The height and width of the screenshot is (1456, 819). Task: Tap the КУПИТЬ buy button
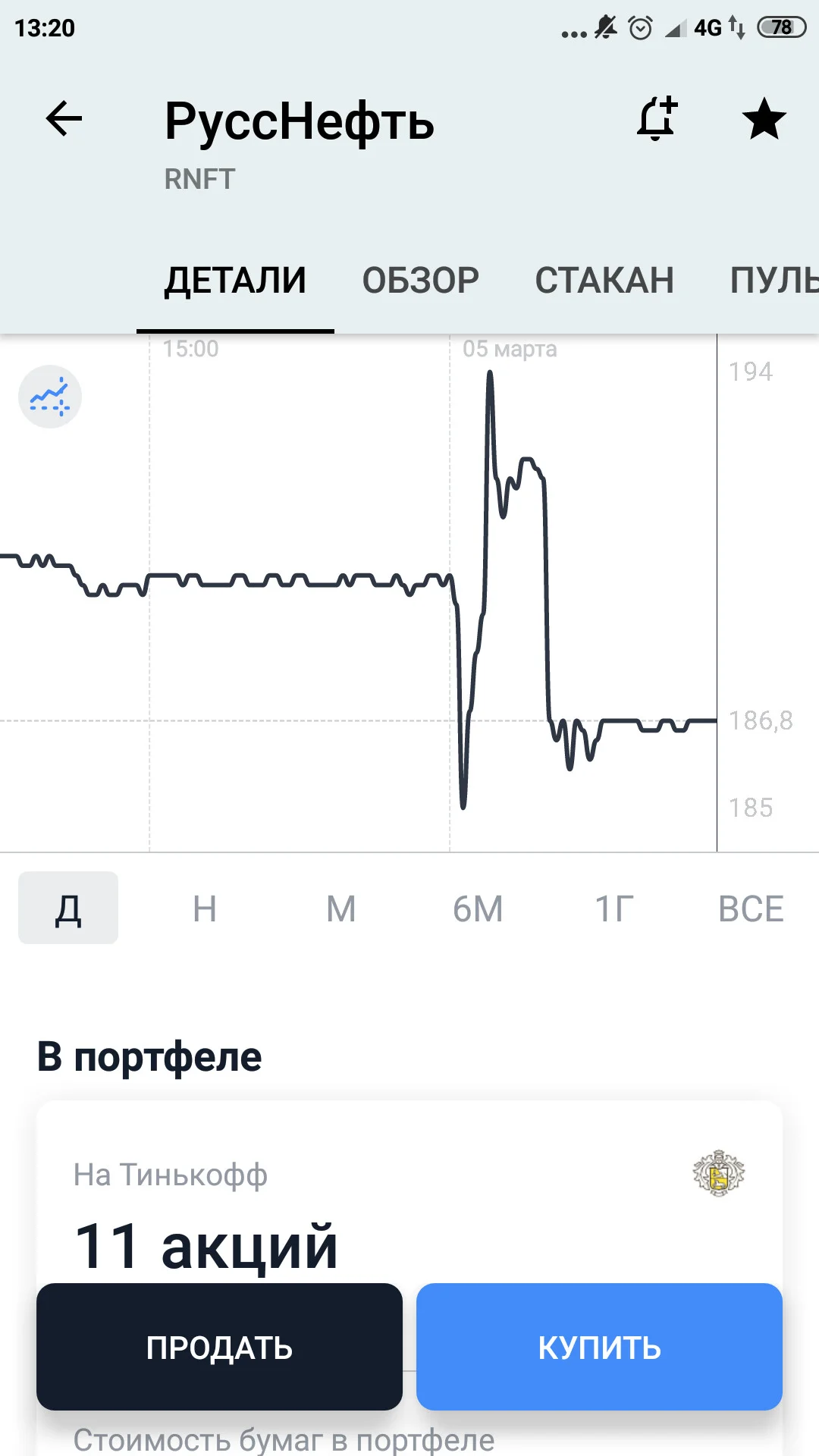tap(599, 1347)
